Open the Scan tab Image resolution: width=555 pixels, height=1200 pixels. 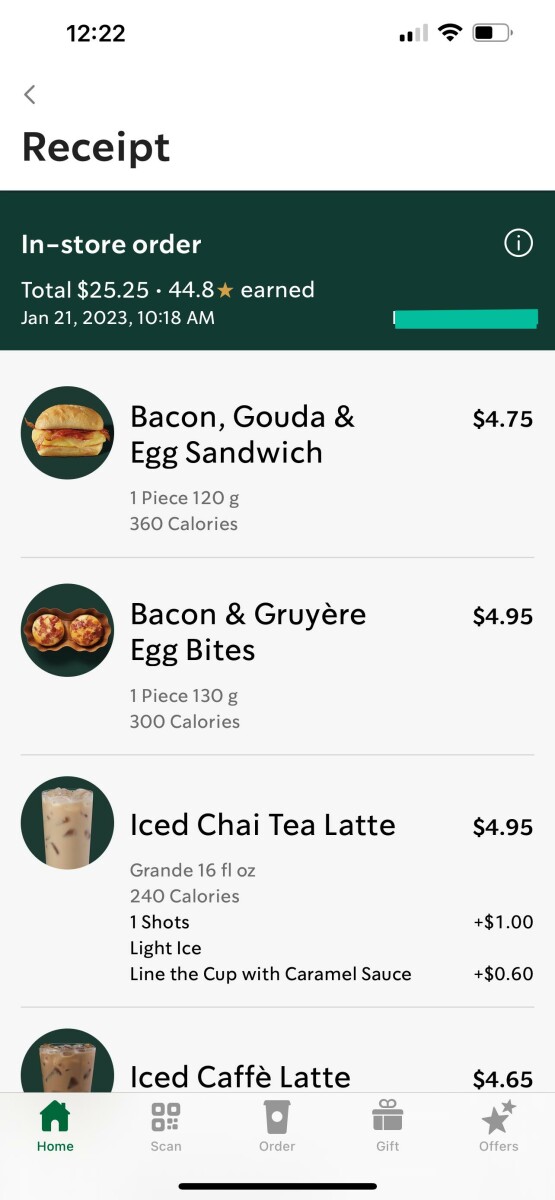166,1127
